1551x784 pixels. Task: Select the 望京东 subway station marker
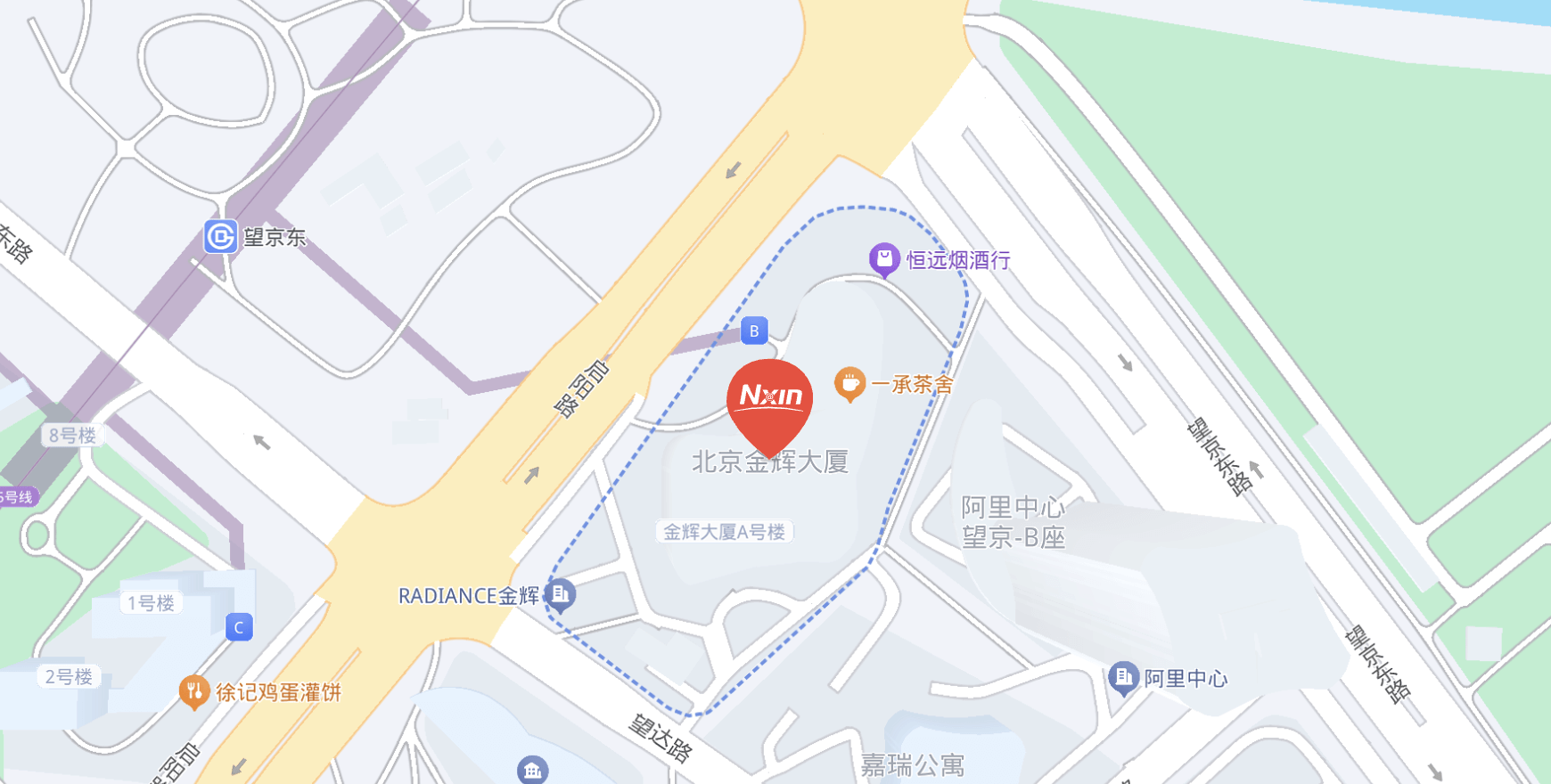[x=221, y=237]
